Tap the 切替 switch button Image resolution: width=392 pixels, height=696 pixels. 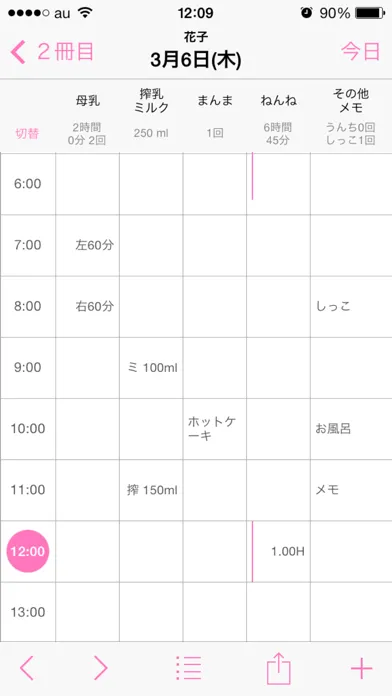pyautogui.click(x=27, y=134)
